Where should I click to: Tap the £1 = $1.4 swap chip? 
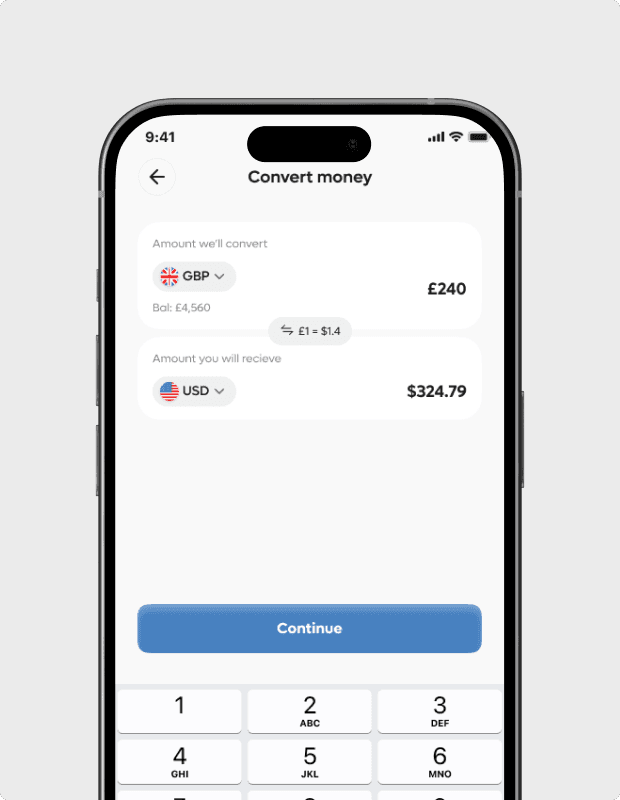[x=310, y=330]
